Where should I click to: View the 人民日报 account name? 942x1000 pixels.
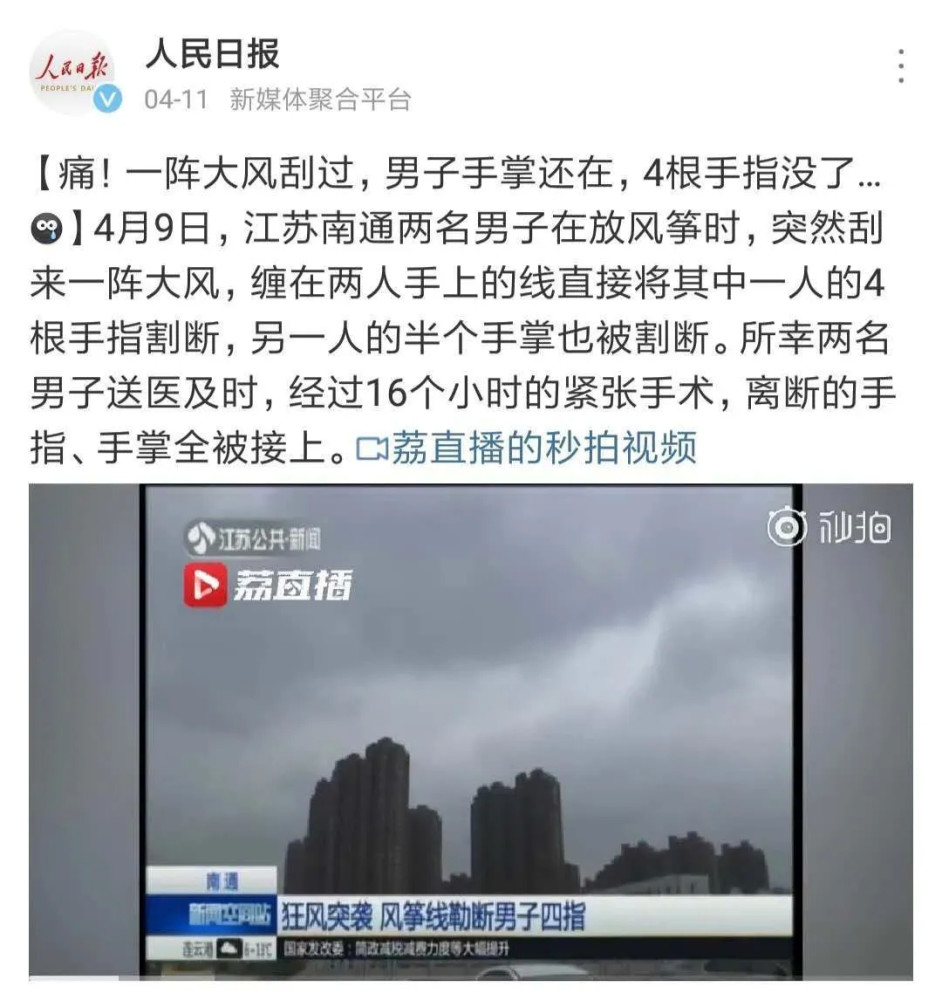[212, 53]
